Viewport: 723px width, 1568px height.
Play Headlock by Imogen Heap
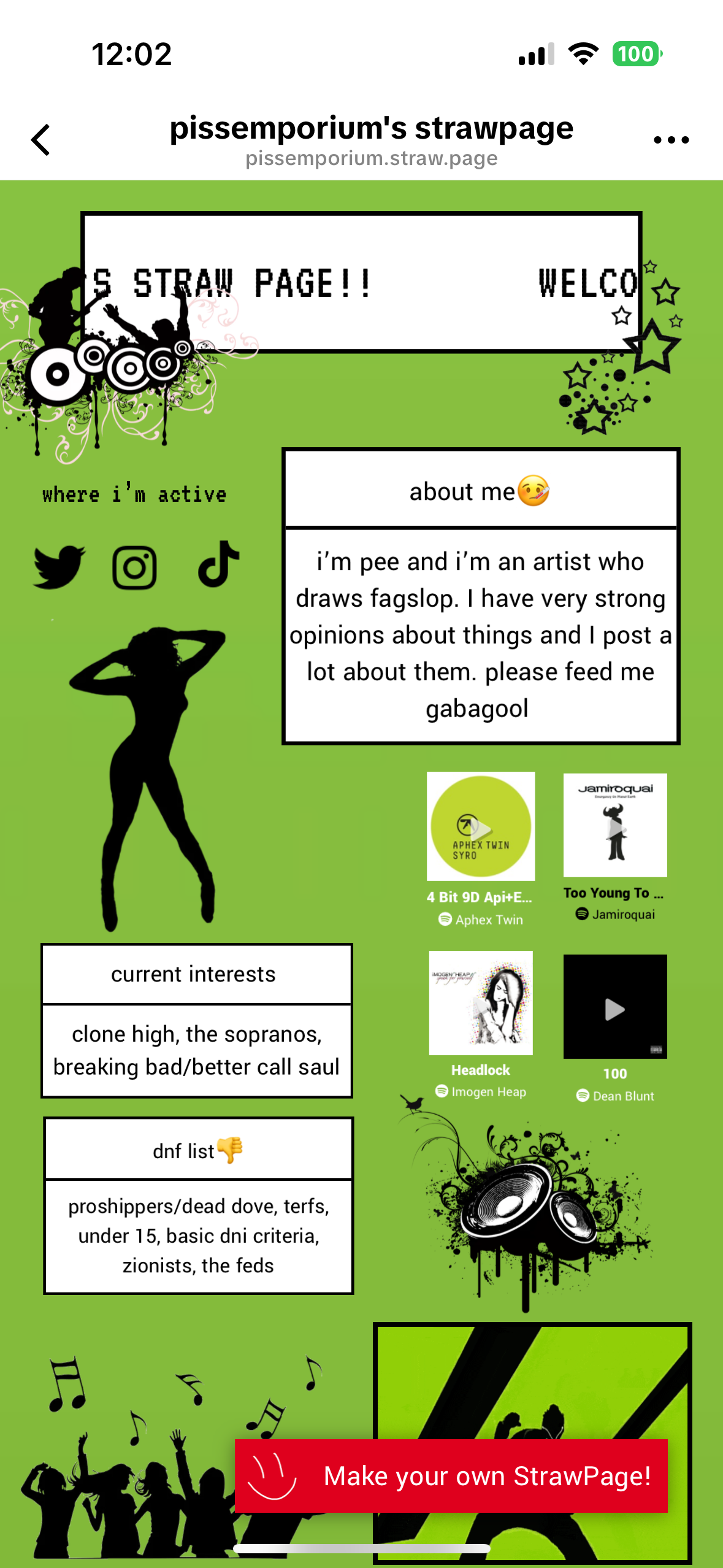[481, 1003]
